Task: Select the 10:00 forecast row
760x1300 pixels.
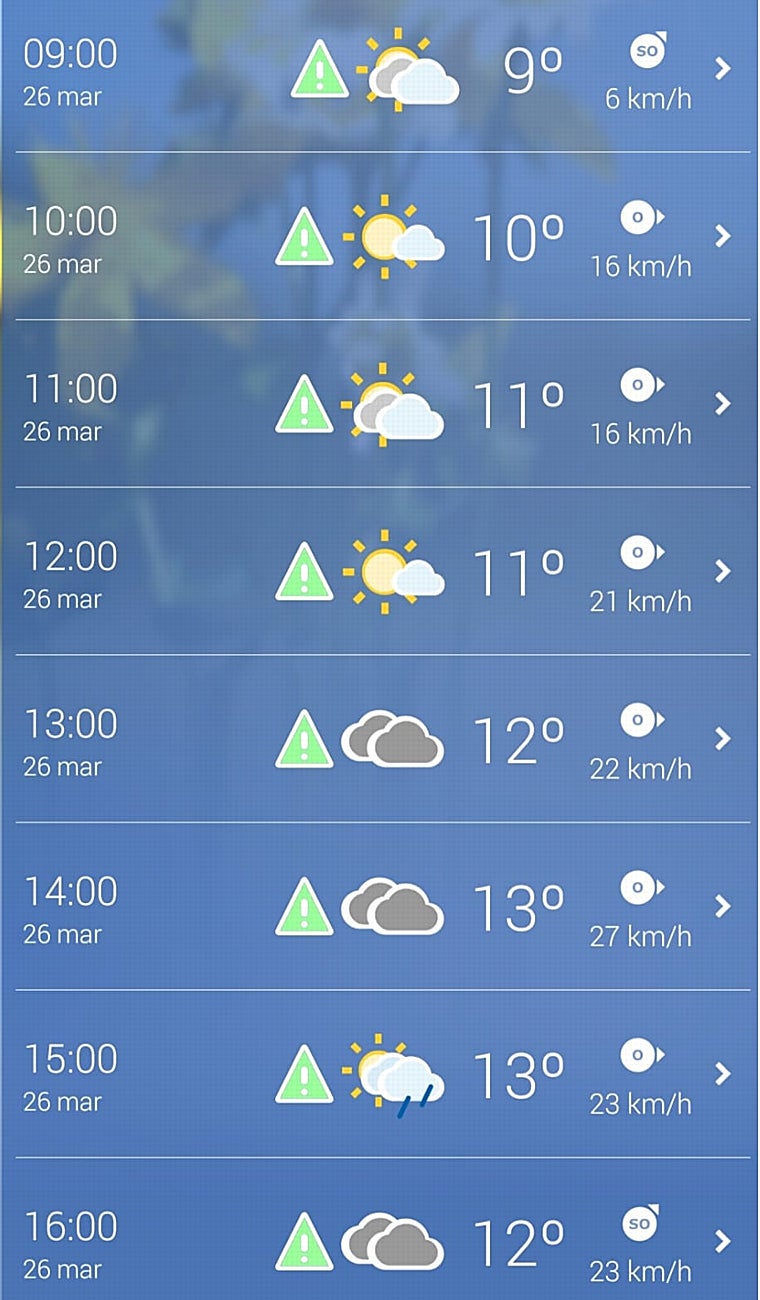Action: coord(380,235)
